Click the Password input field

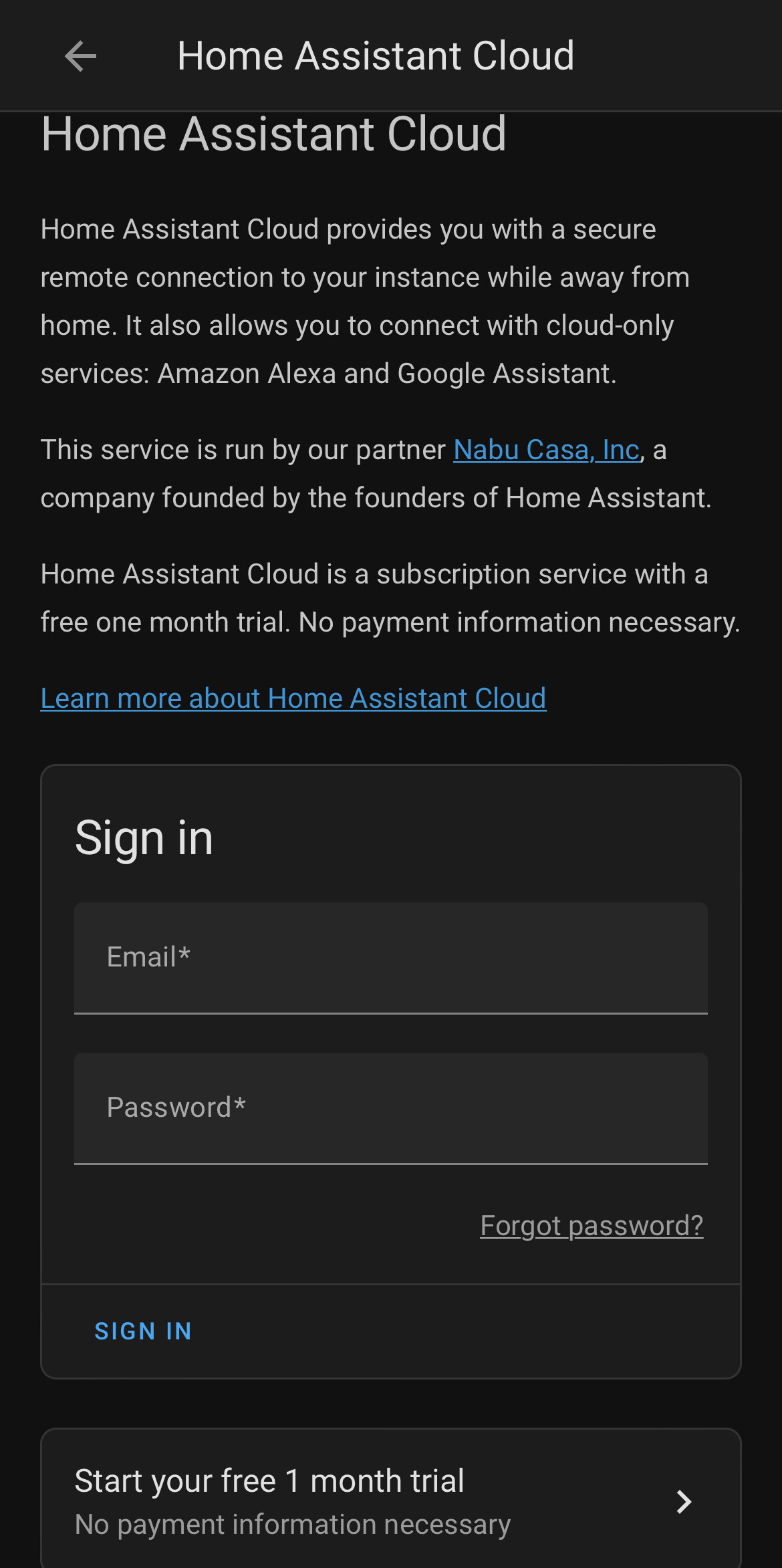[x=391, y=1108]
